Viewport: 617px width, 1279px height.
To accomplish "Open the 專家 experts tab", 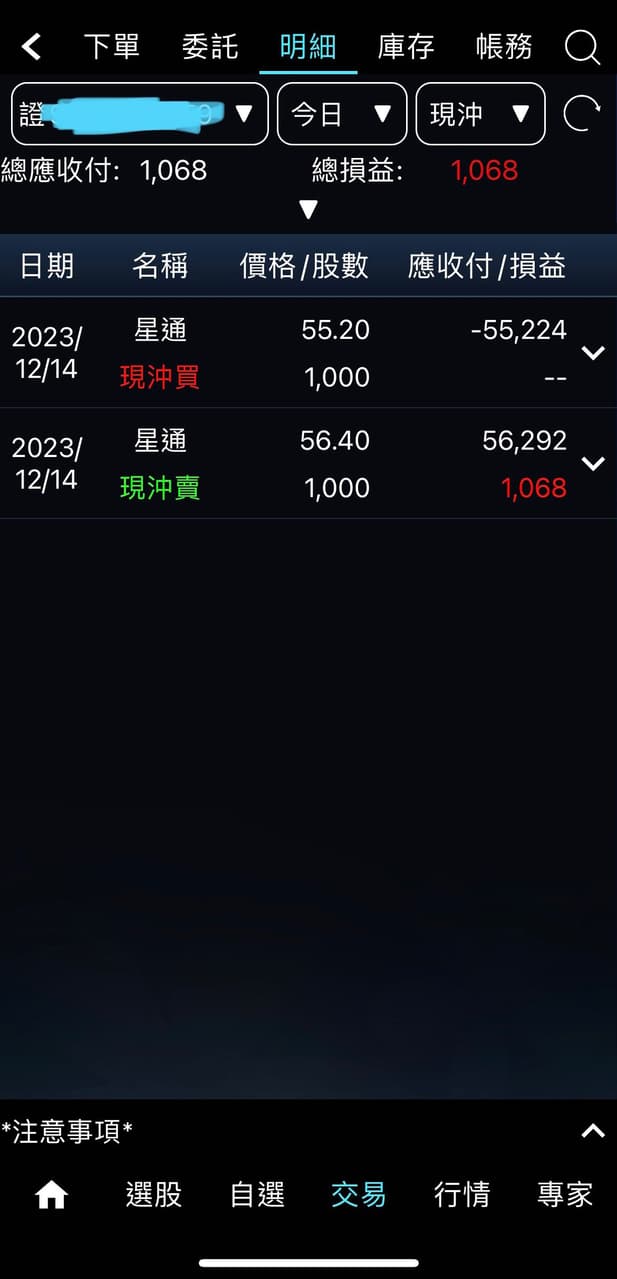I will click(565, 1194).
